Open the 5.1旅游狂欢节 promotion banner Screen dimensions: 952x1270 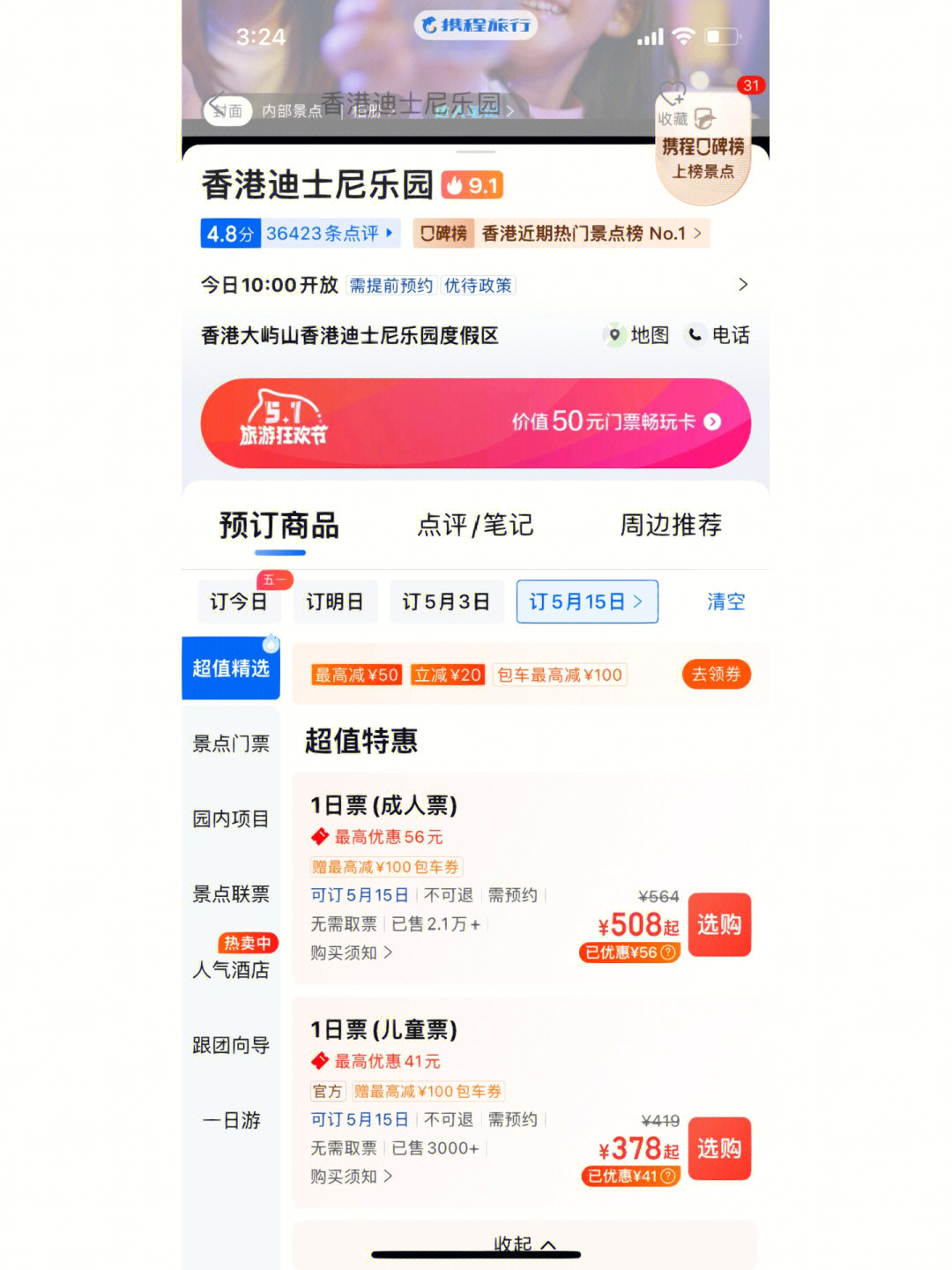(x=475, y=422)
